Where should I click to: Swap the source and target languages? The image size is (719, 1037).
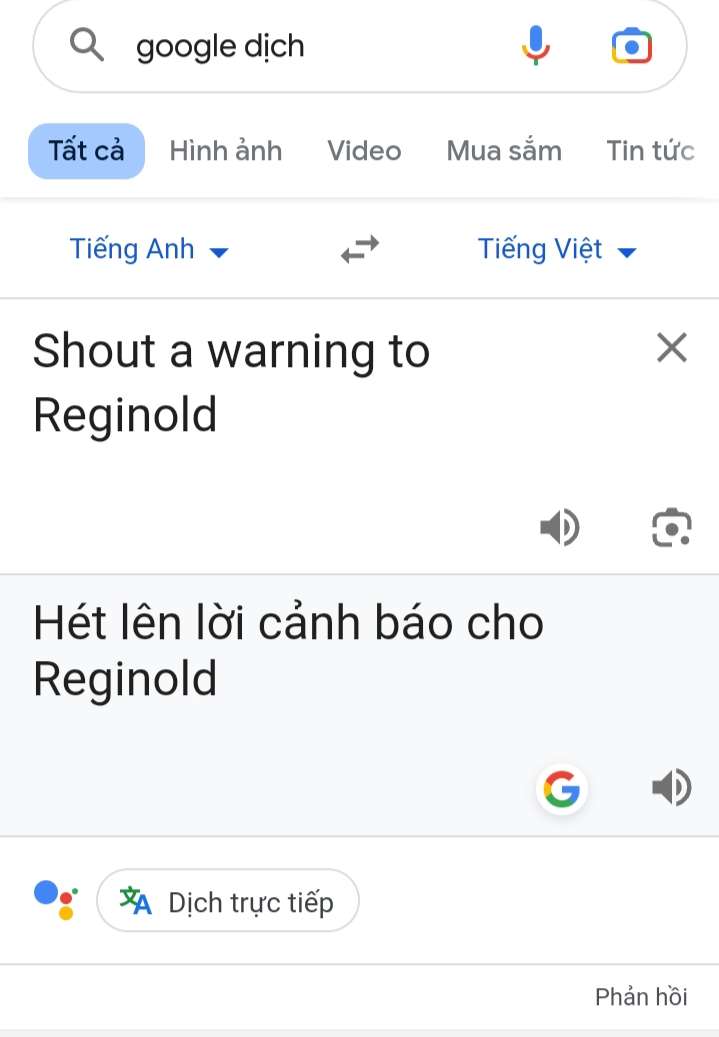pyautogui.click(x=360, y=249)
